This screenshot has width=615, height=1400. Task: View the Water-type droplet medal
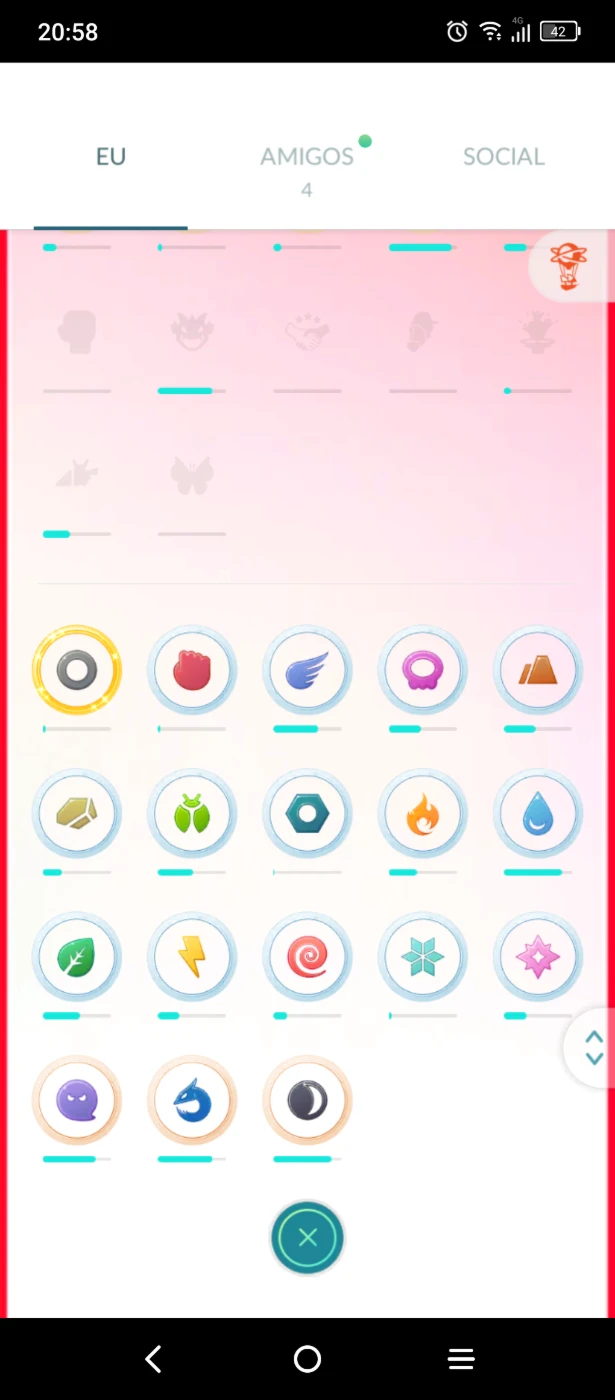[x=538, y=815]
